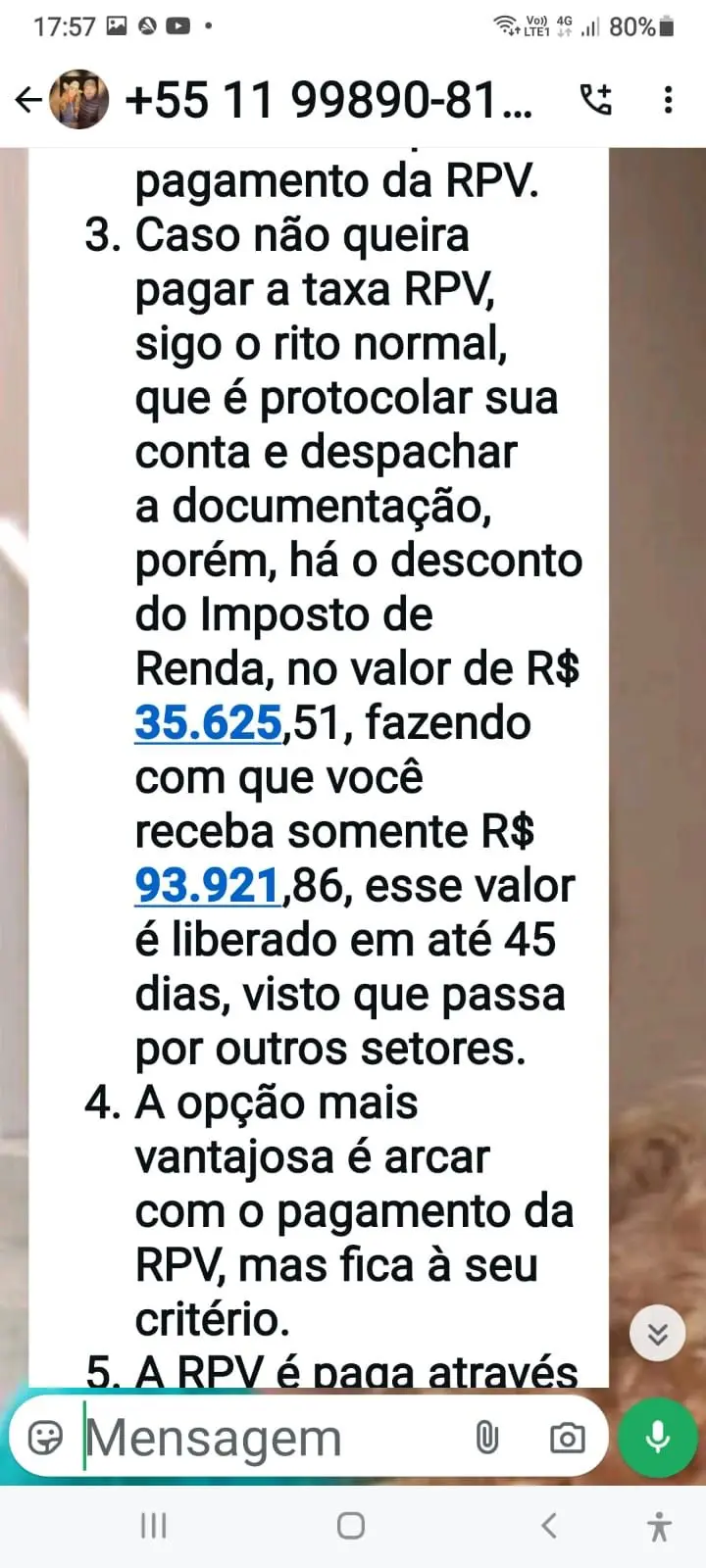
Task: Go back to the chat list
Action: [x=28, y=100]
